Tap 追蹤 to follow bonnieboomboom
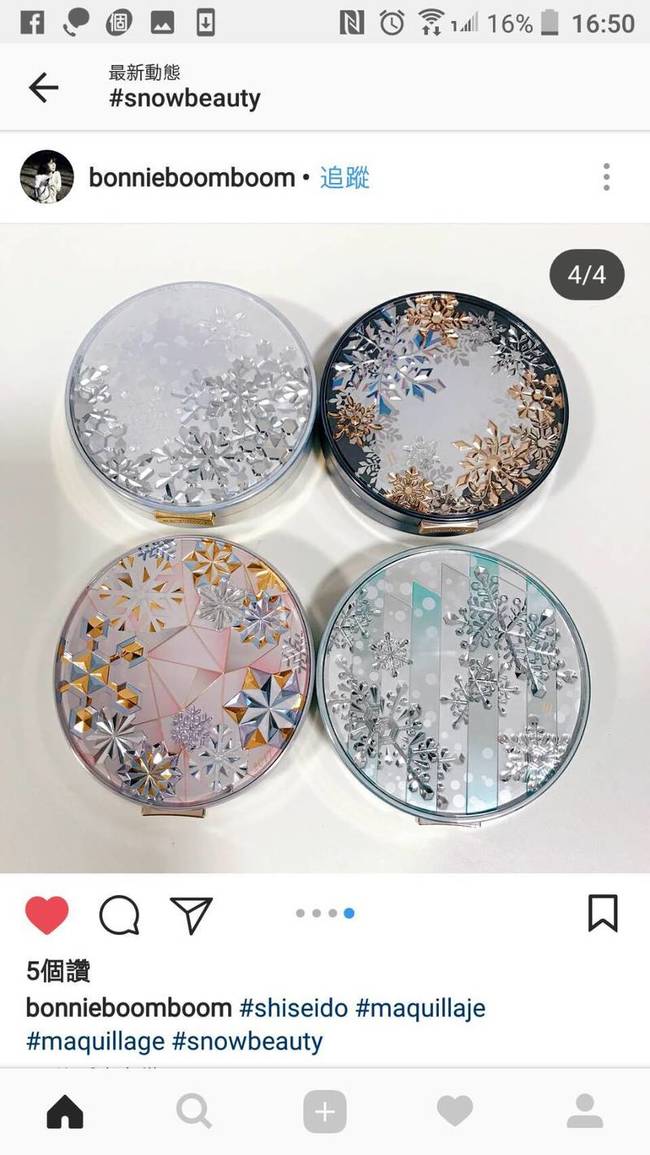Image resolution: width=650 pixels, height=1155 pixels. pos(345,178)
